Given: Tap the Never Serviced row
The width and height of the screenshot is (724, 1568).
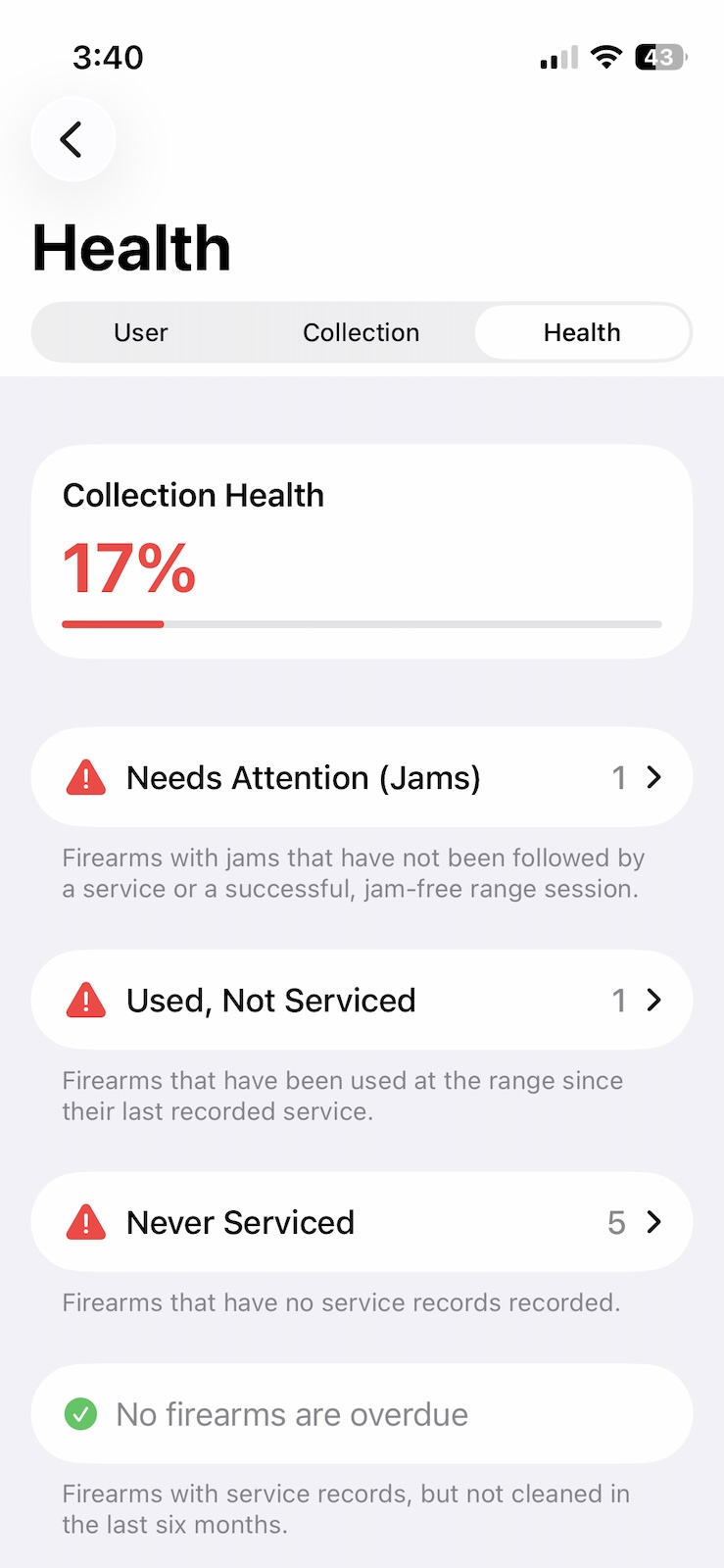Looking at the screenshot, I should point(362,1222).
